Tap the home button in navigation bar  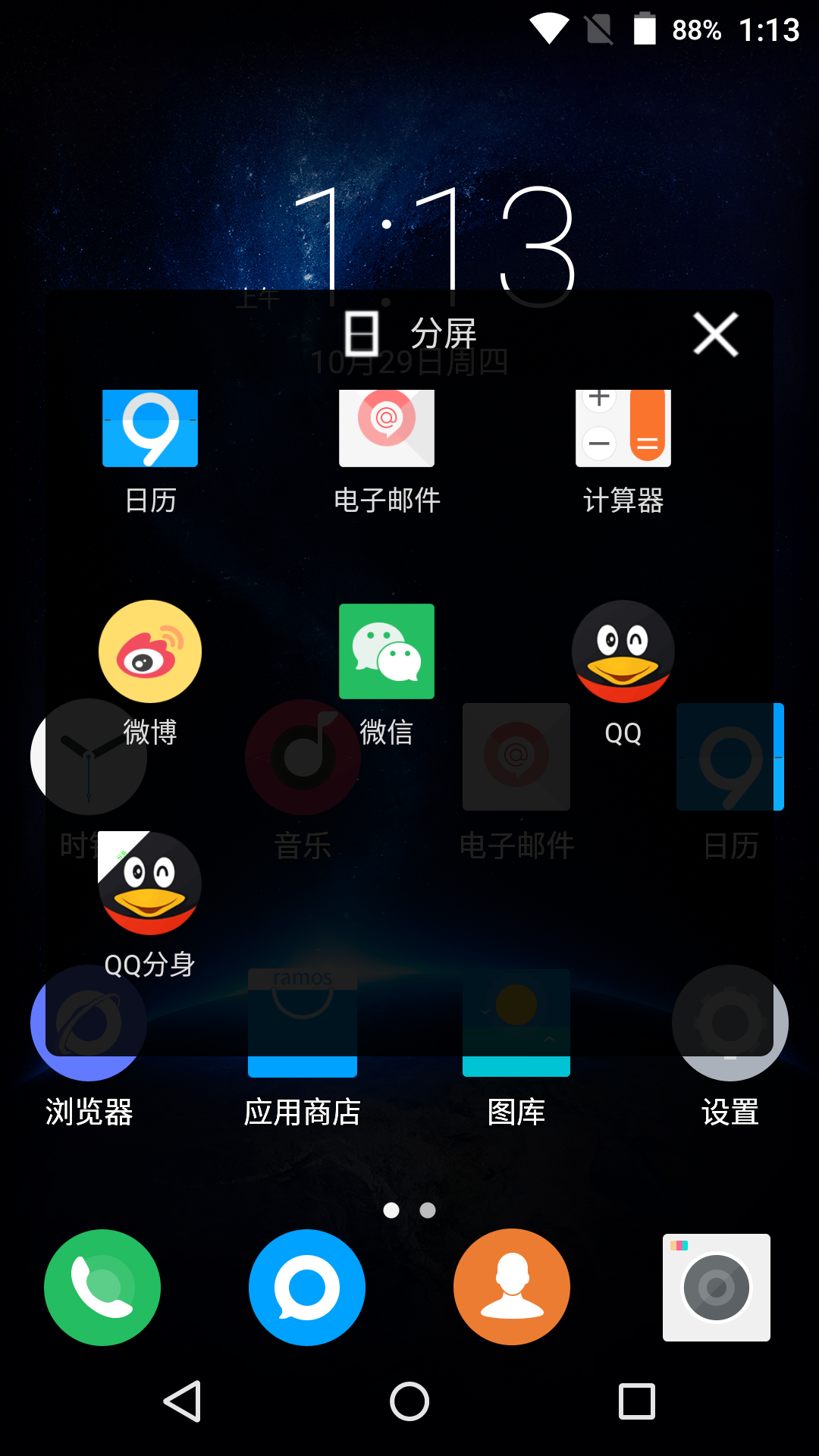[409, 1401]
